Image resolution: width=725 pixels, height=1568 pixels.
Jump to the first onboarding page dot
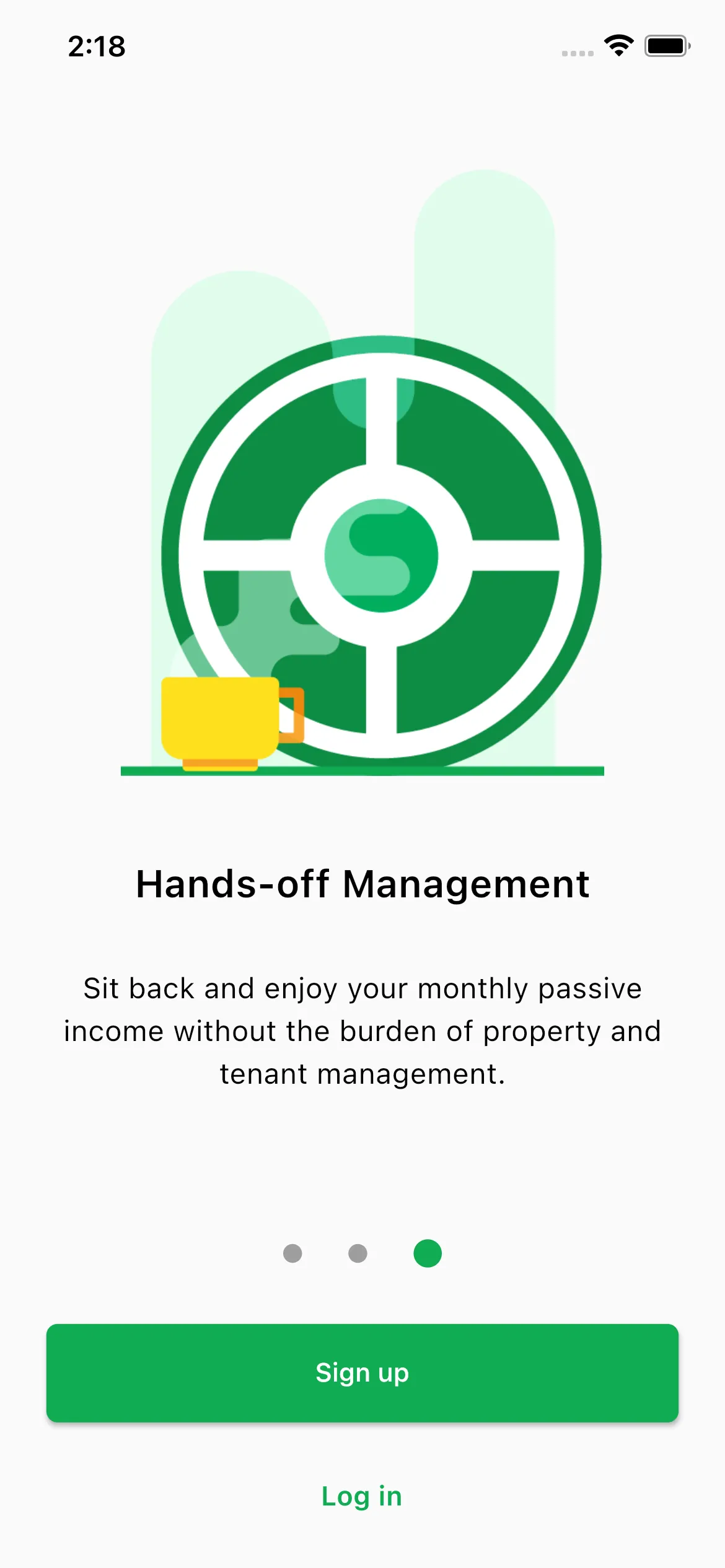(x=292, y=1253)
